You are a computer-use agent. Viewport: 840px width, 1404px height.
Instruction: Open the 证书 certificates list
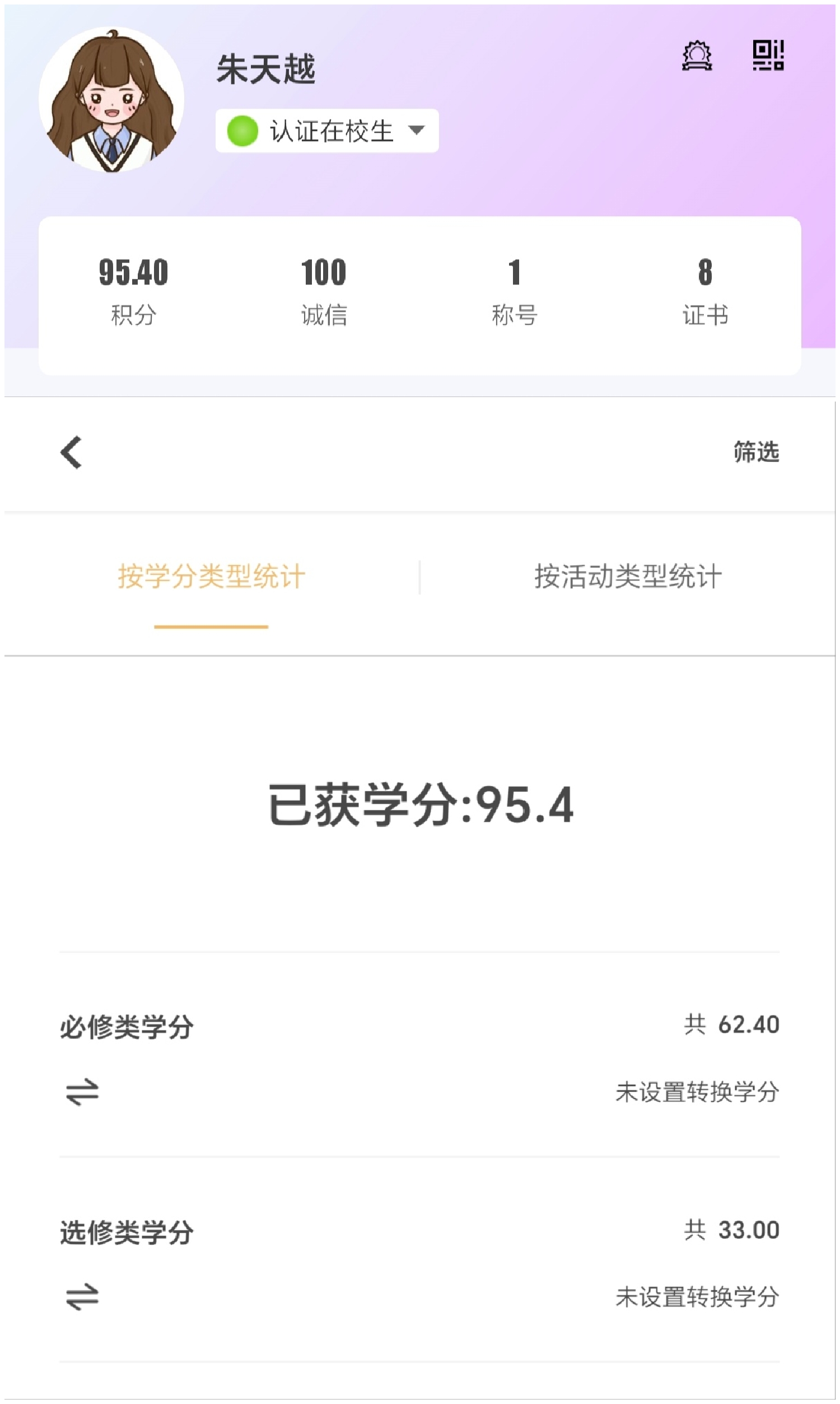[x=704, y=291]
